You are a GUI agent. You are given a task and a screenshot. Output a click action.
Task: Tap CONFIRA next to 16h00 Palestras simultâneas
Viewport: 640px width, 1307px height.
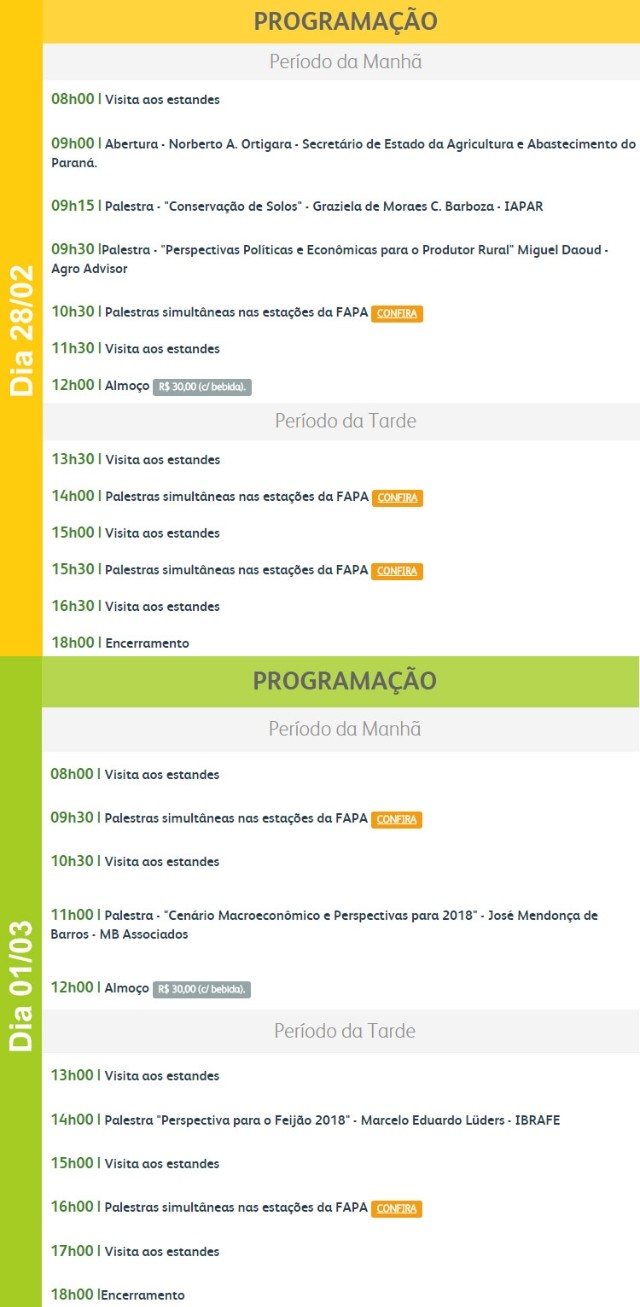[397, 1209]
